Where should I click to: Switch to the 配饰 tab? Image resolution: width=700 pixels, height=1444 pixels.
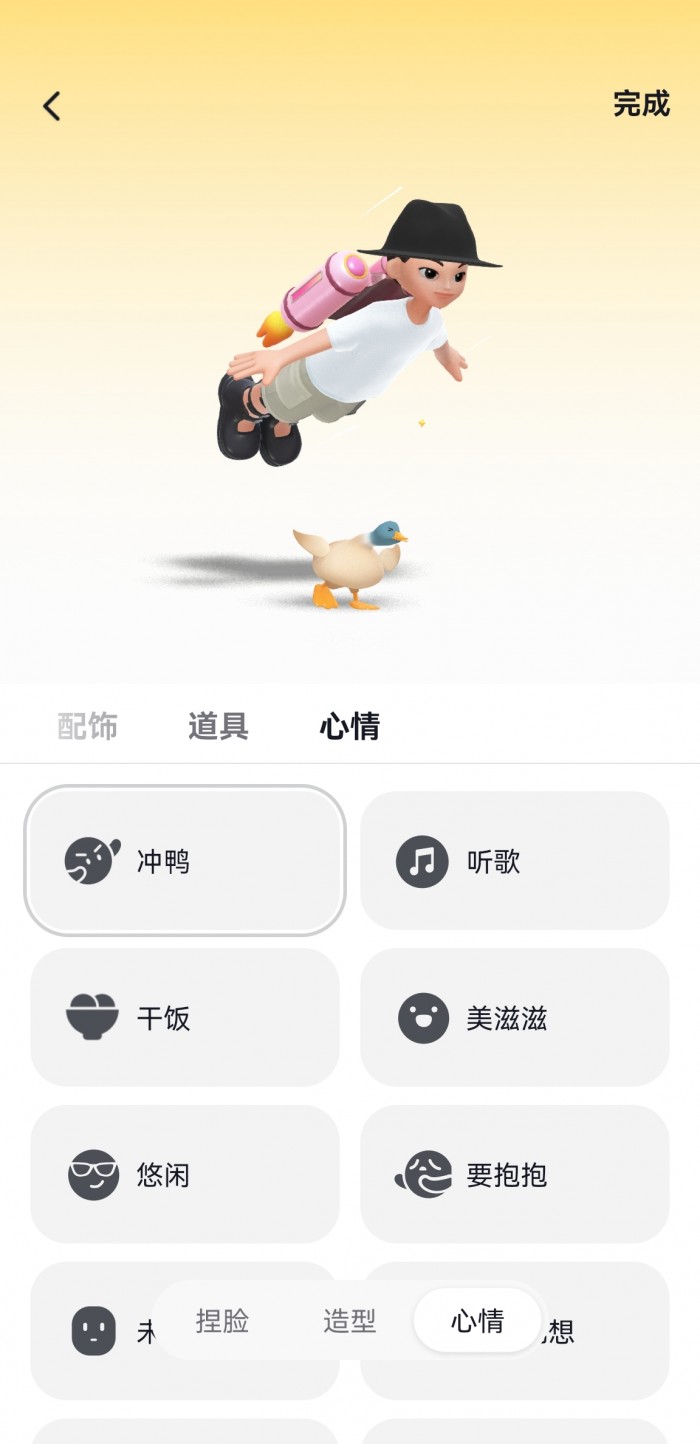(x=88, y=726)
